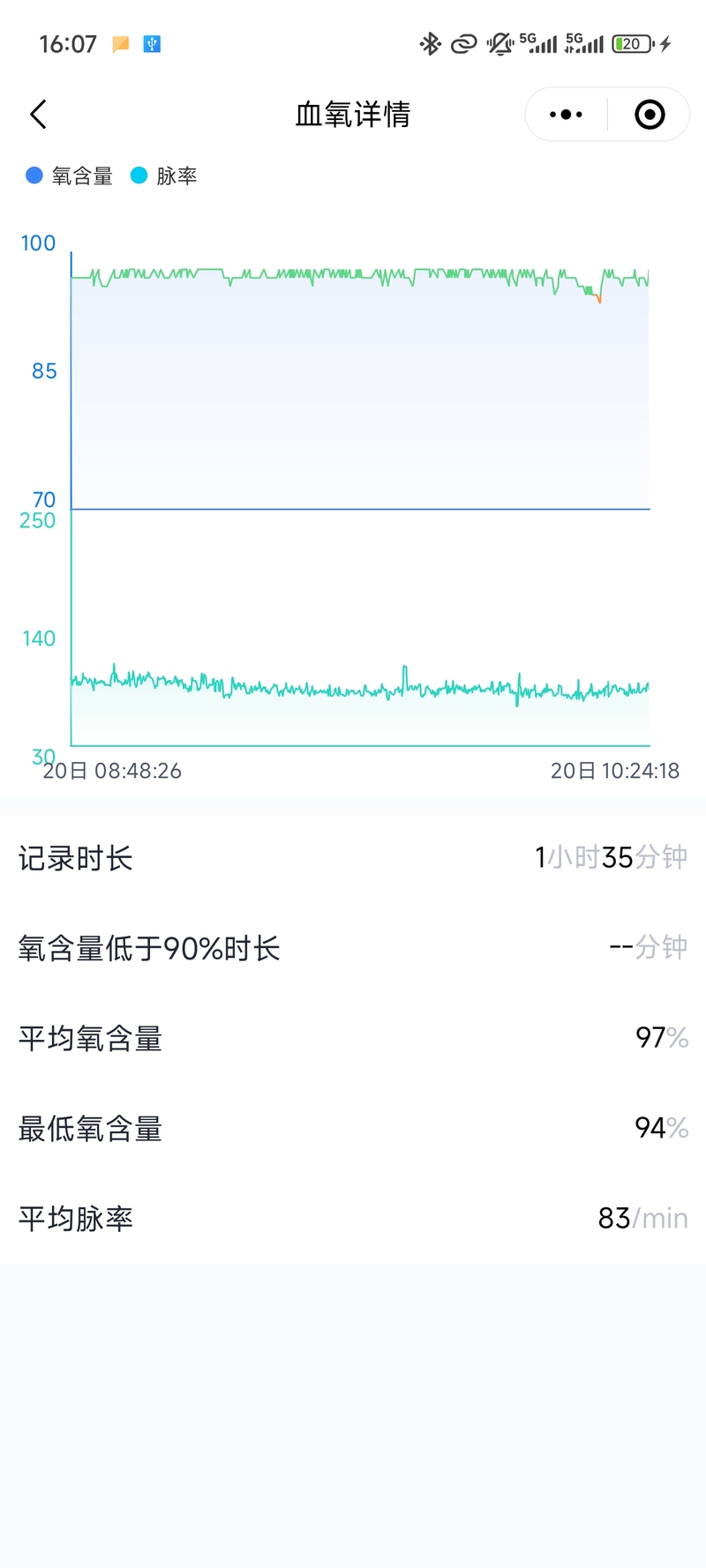The image size is (706, 1568).
Task: Open the mini-program three-dot menu
Action: (566, 115)
